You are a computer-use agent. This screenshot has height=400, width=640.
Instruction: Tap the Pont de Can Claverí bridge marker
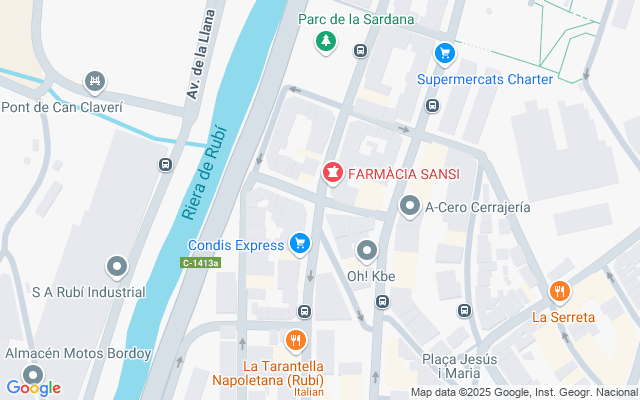(95, 82)
